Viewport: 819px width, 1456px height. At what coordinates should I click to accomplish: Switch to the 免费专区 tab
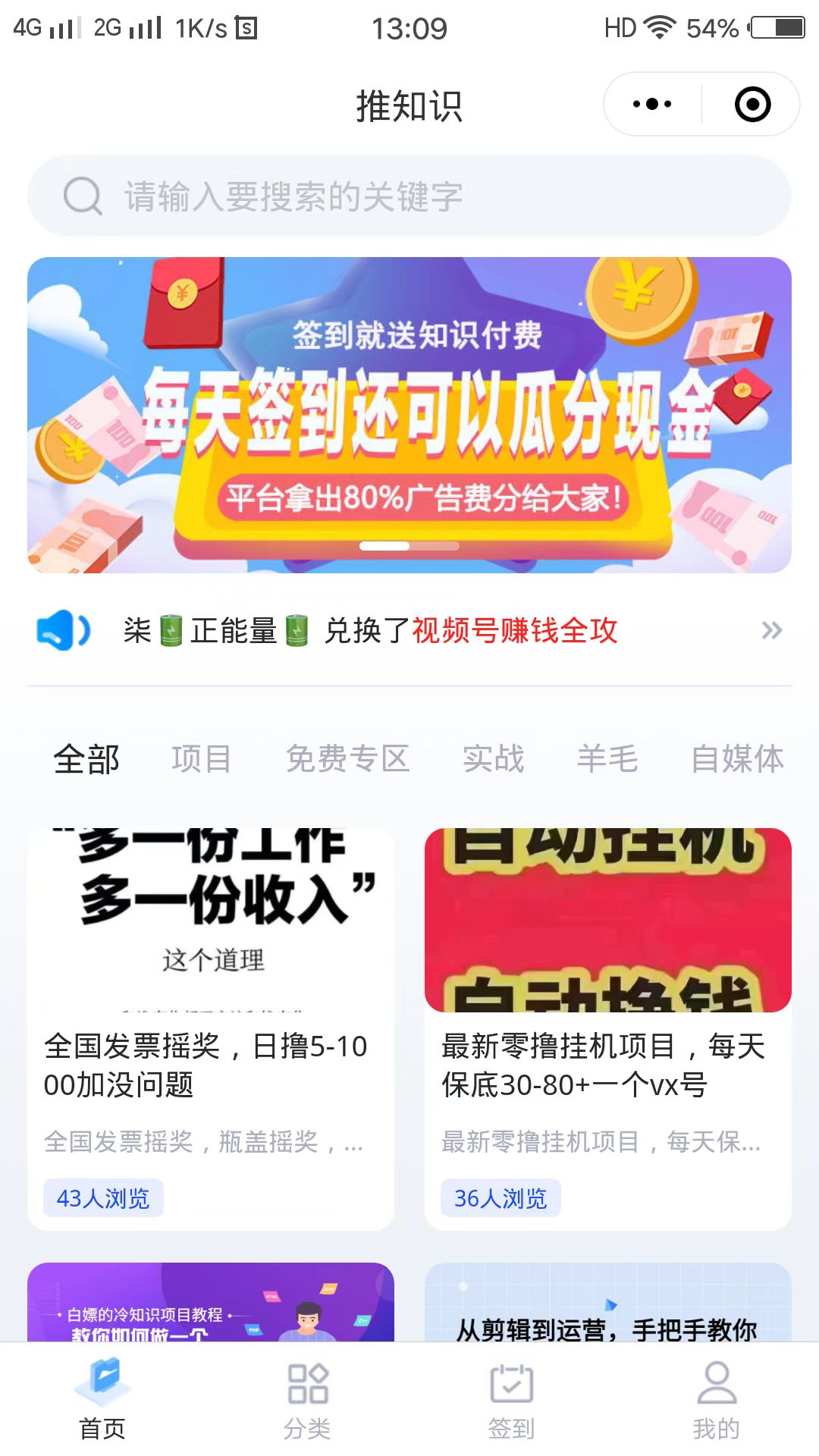click(x=347, y=759)
